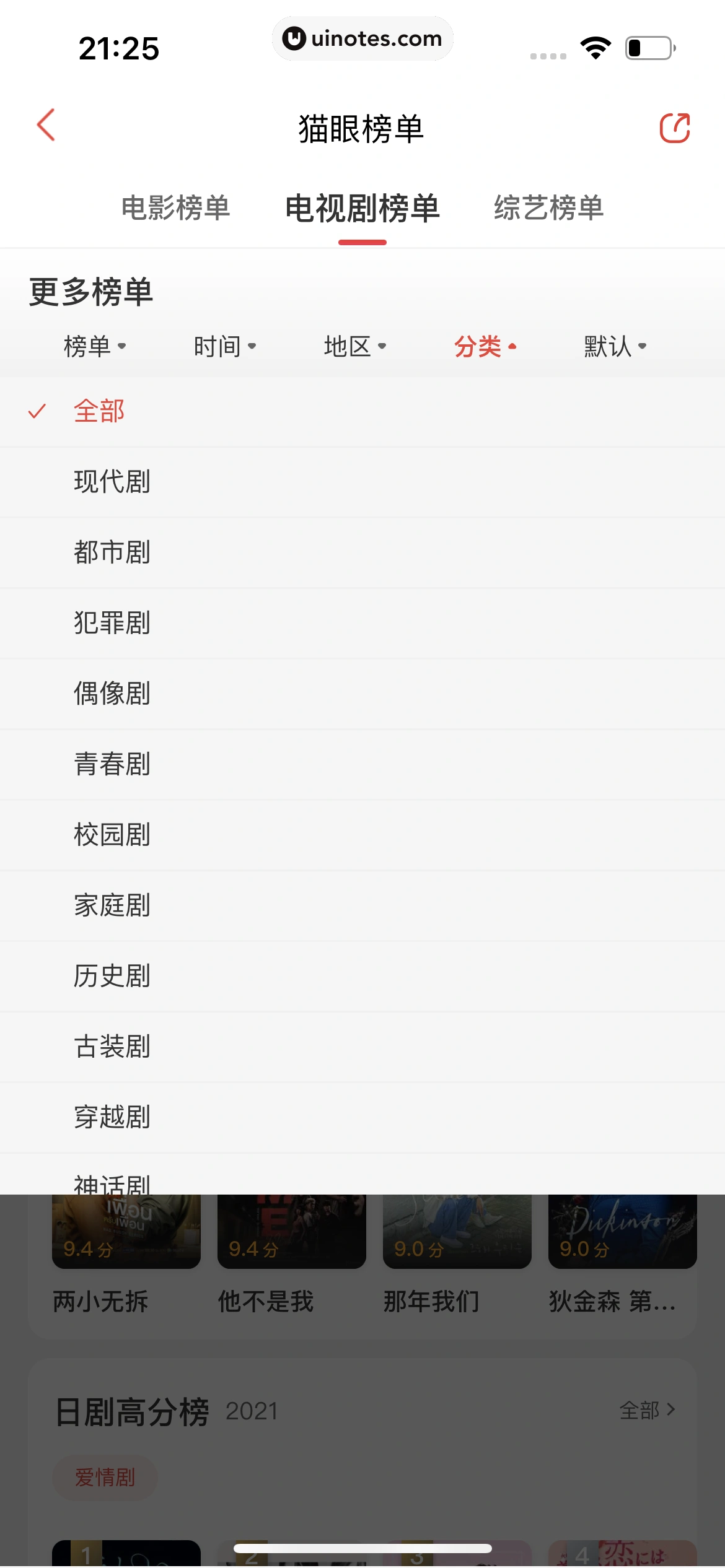The image size is (725, 1568).
Task: Open the share icon at top right
Action: 675,128
